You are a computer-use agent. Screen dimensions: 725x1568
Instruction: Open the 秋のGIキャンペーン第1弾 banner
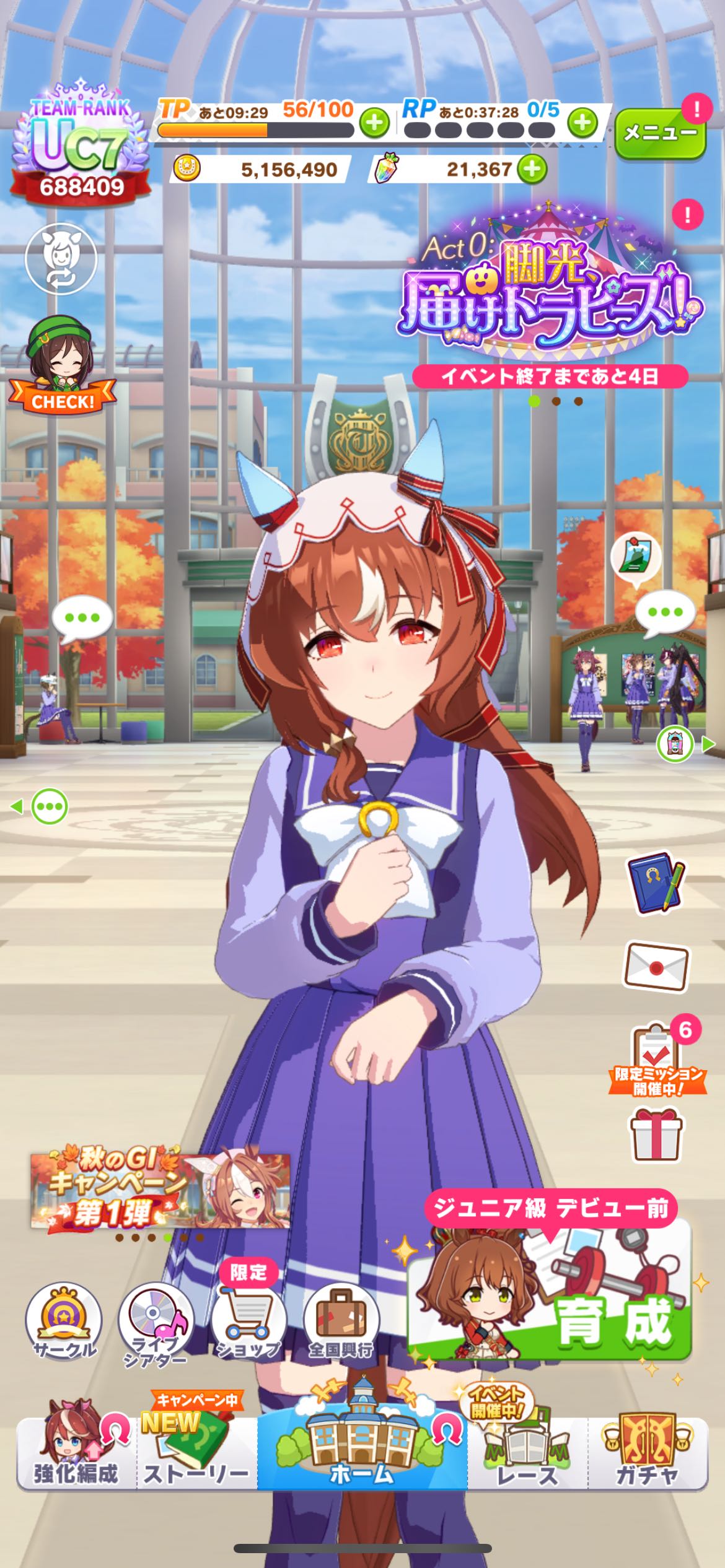pyautogui.click(x=160, y=1190)
